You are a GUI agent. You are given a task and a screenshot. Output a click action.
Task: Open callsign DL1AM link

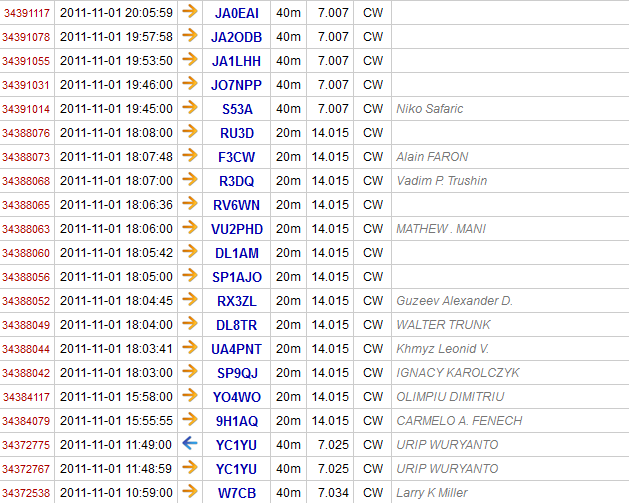(x=237, y=253)
